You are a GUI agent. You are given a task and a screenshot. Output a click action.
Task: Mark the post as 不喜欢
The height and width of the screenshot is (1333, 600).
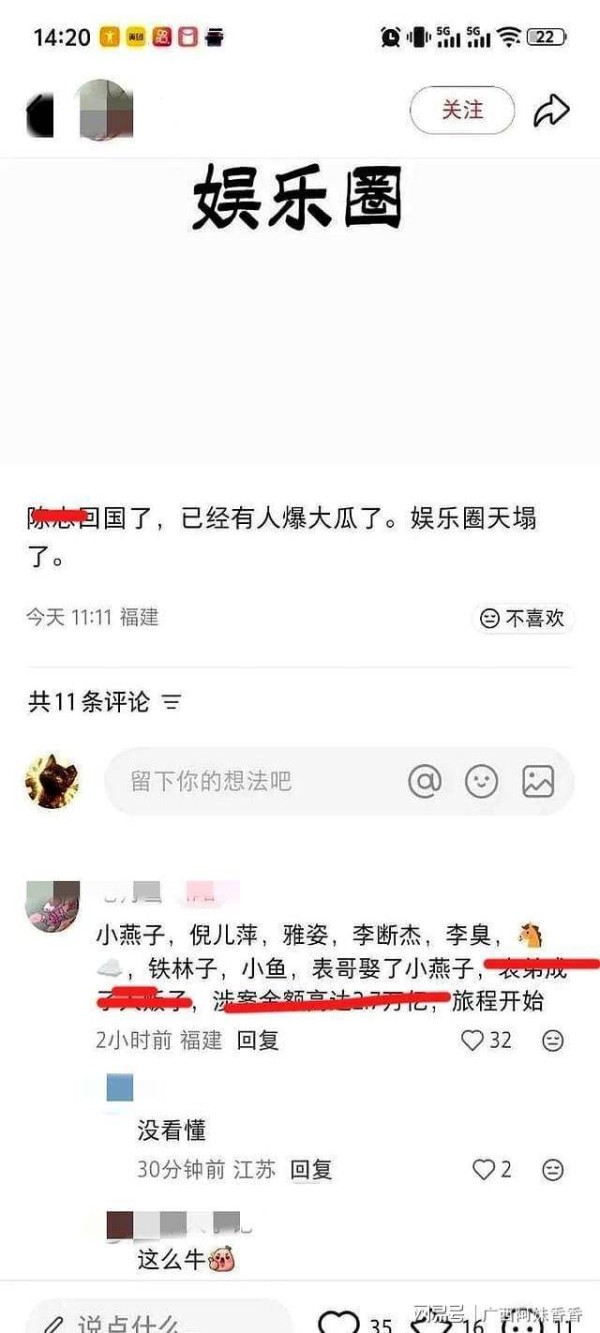pyautogui.click(x=523, y=618)
